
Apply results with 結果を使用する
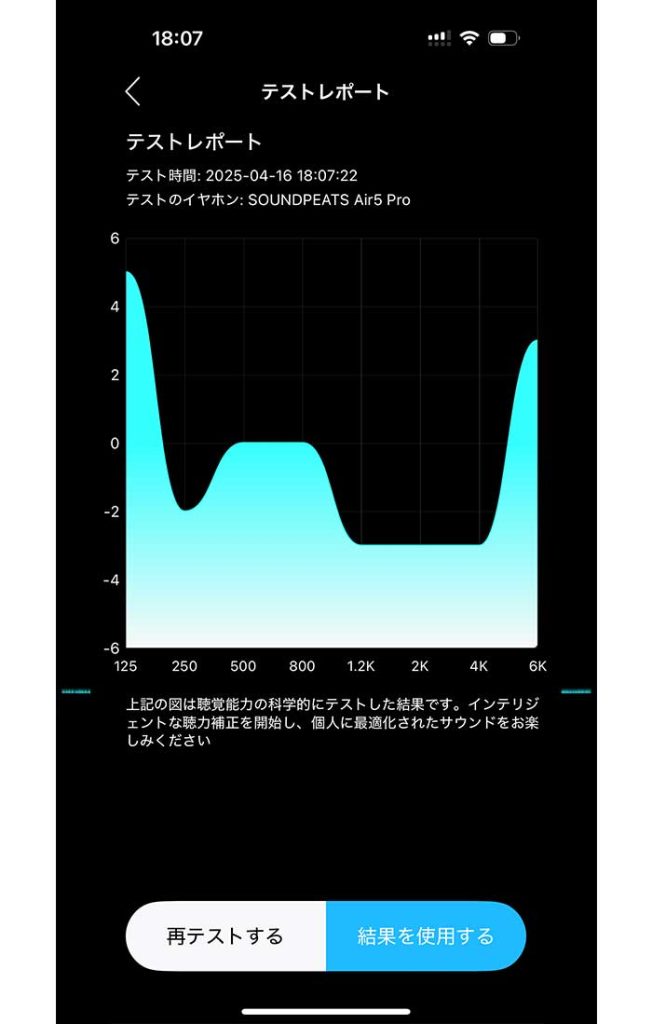pyautogui.click(x=426, y=936)
